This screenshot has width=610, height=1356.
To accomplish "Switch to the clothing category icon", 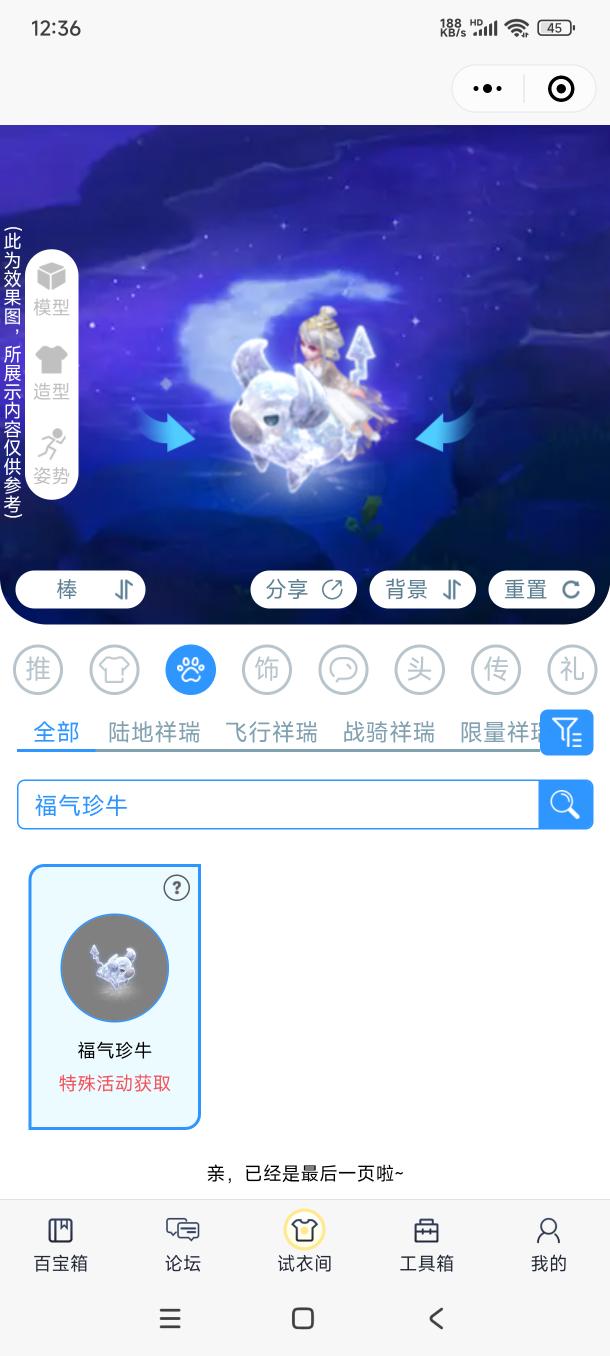I will [114, 670].
